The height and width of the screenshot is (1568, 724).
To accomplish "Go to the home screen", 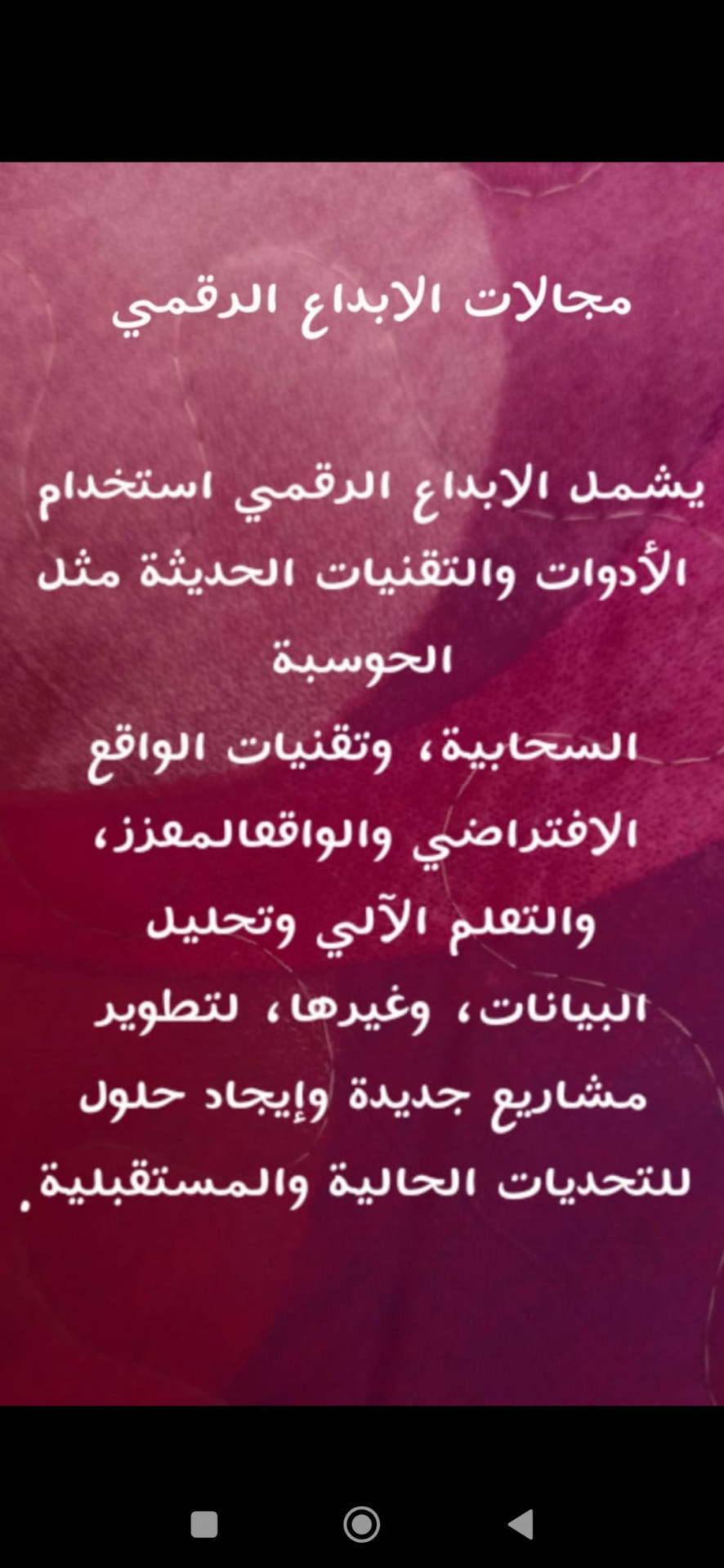I will tap(361, 1524).
